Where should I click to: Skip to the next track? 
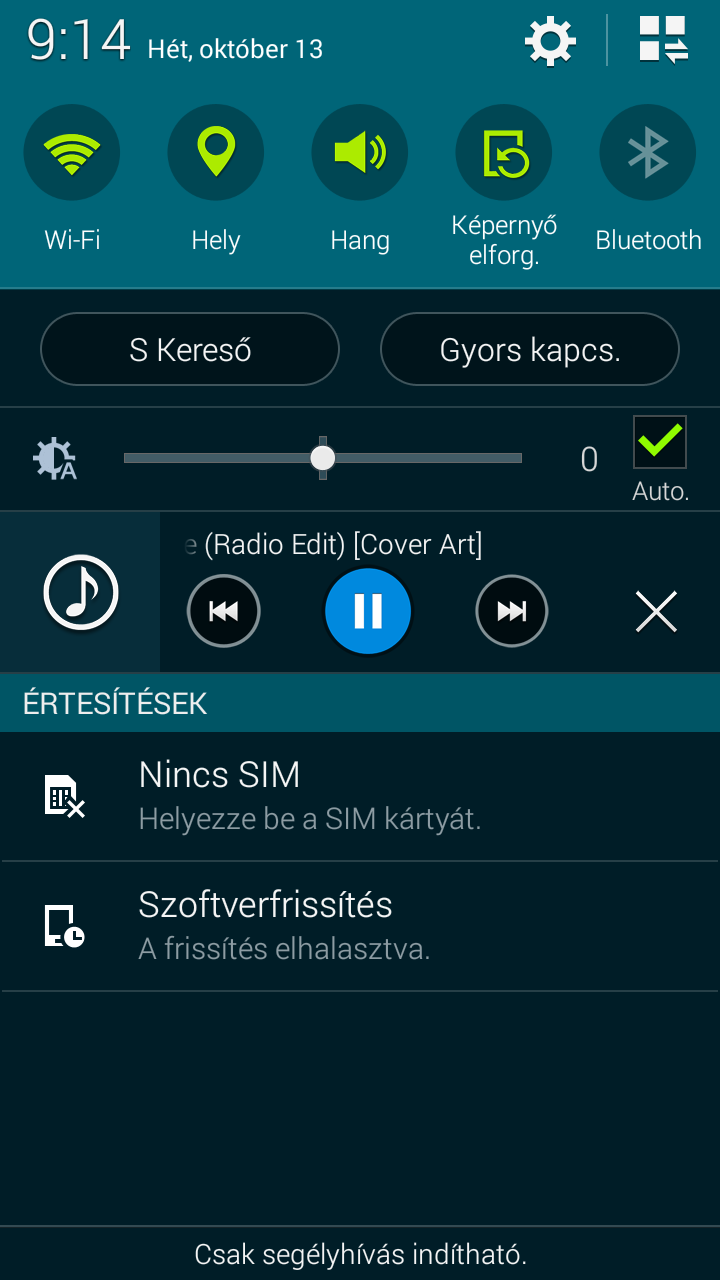(512, 611)
